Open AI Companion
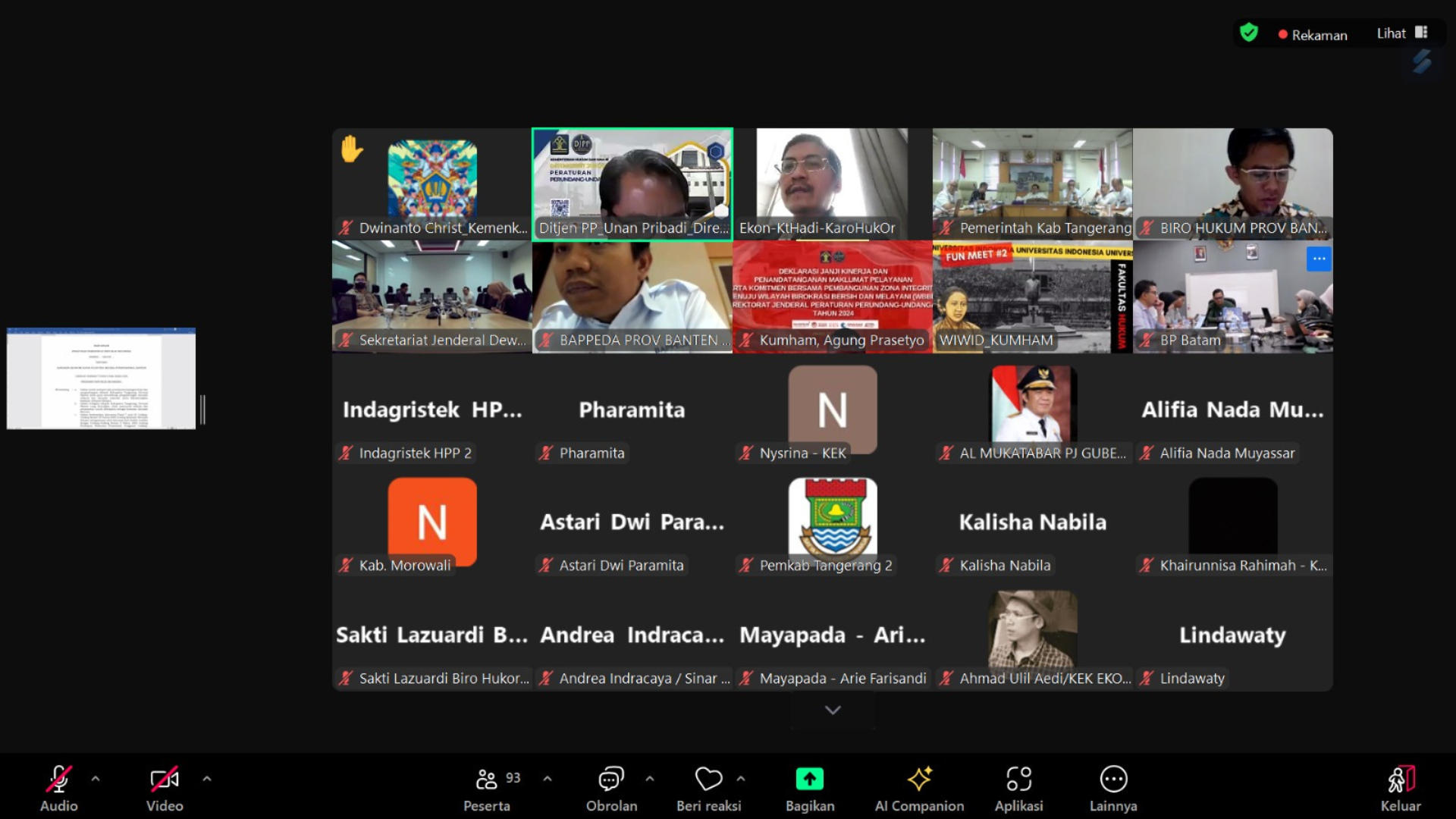 919,788
